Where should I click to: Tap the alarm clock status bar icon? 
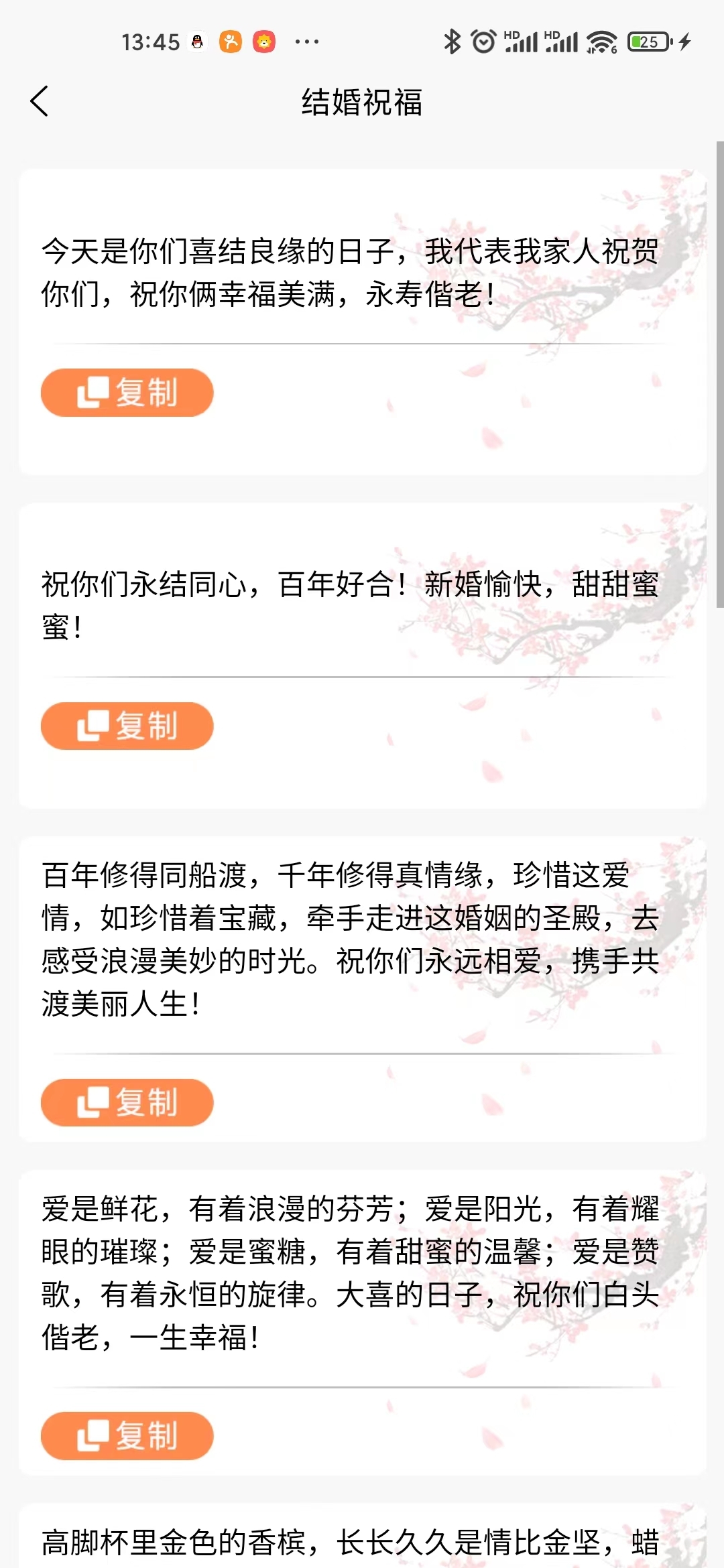481,42
